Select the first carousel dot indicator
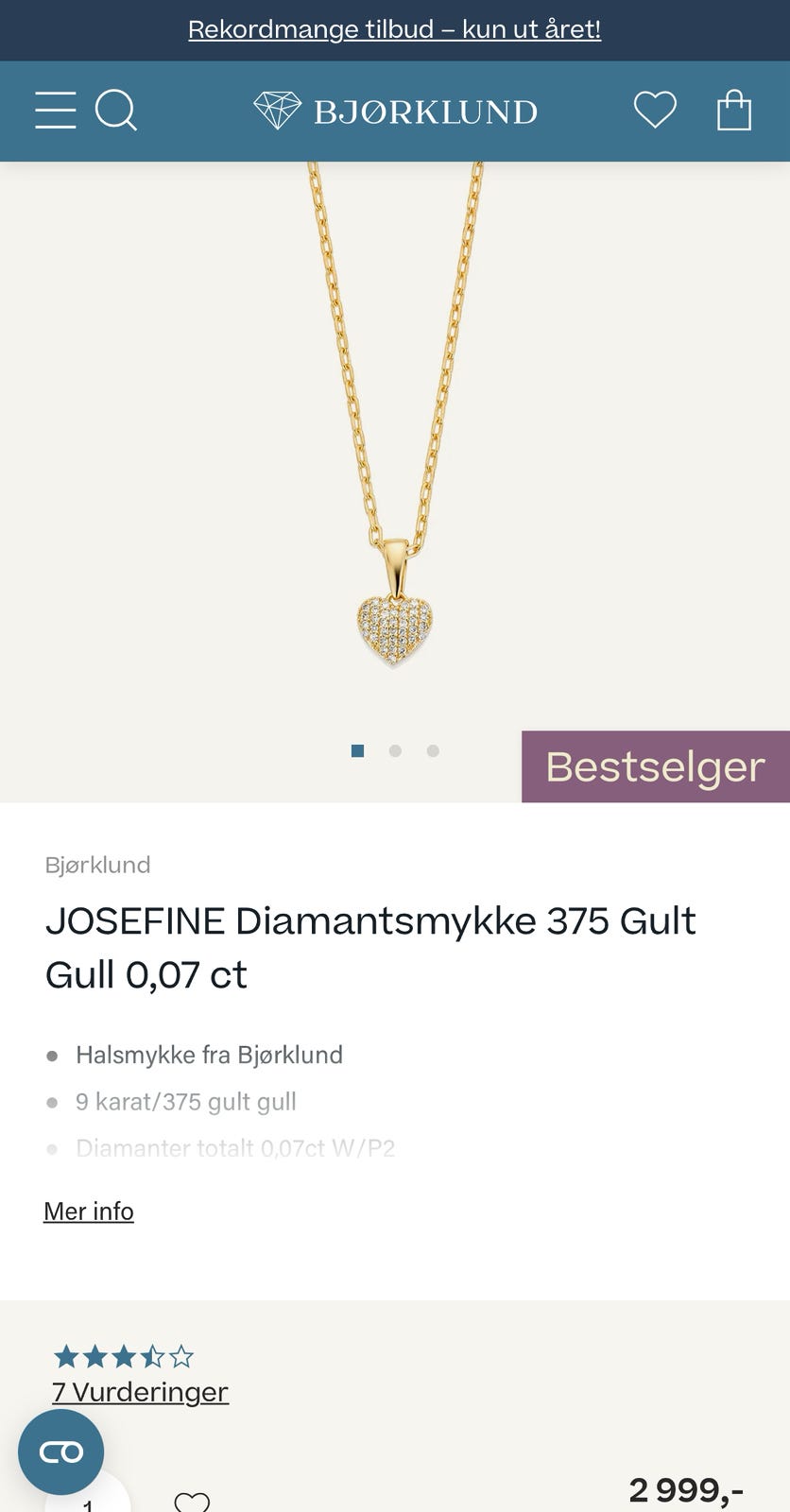 [x=357, y=751]
